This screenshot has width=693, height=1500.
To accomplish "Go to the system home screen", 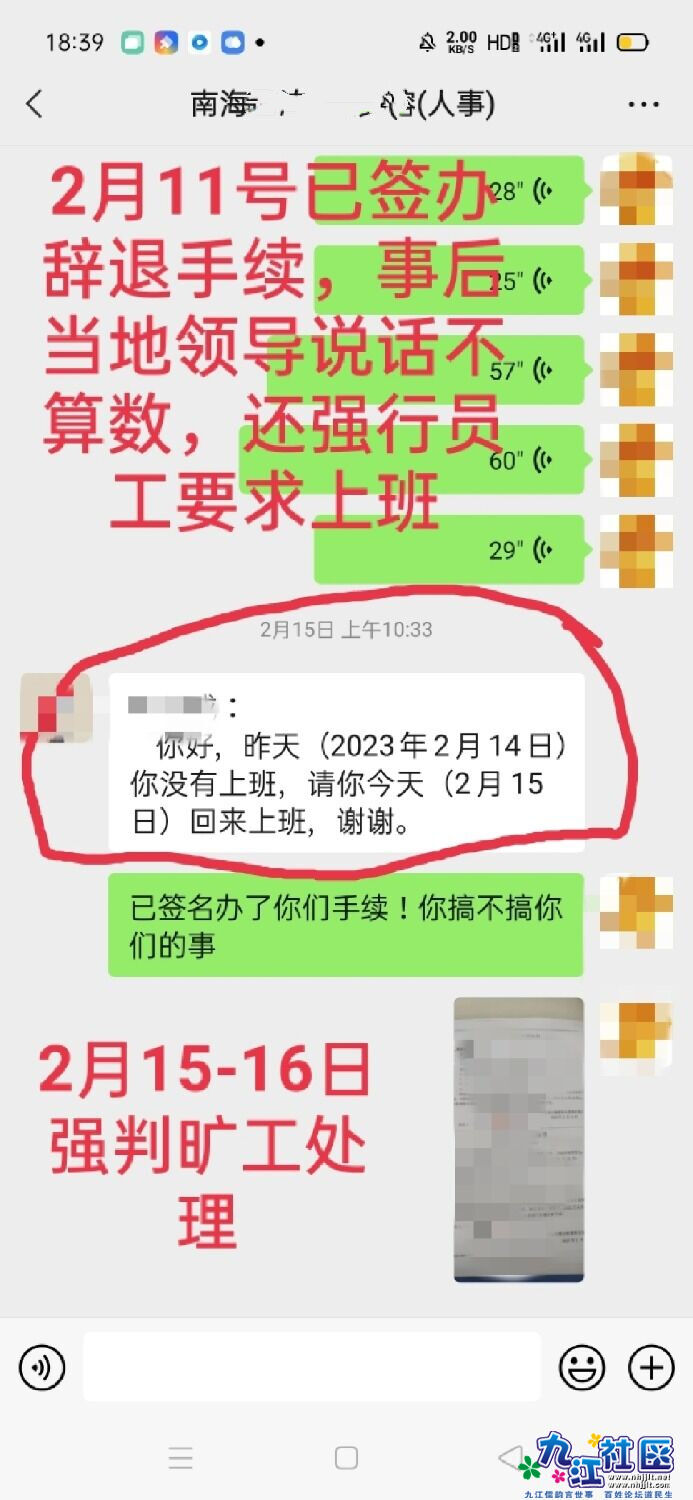I will (346, 1458).
